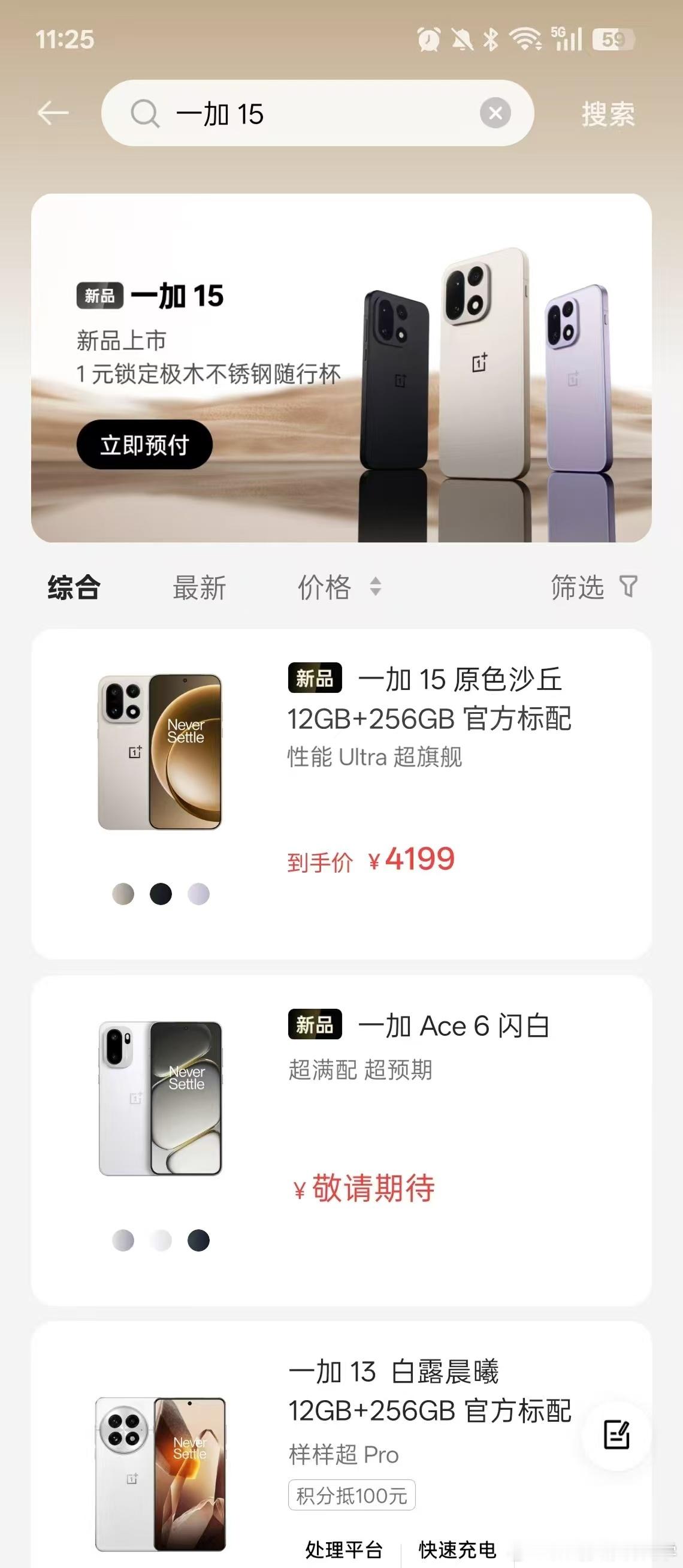Select the beige color dot for 一加 15
The height and width of the screenshot is (1568, 683).
123,894
